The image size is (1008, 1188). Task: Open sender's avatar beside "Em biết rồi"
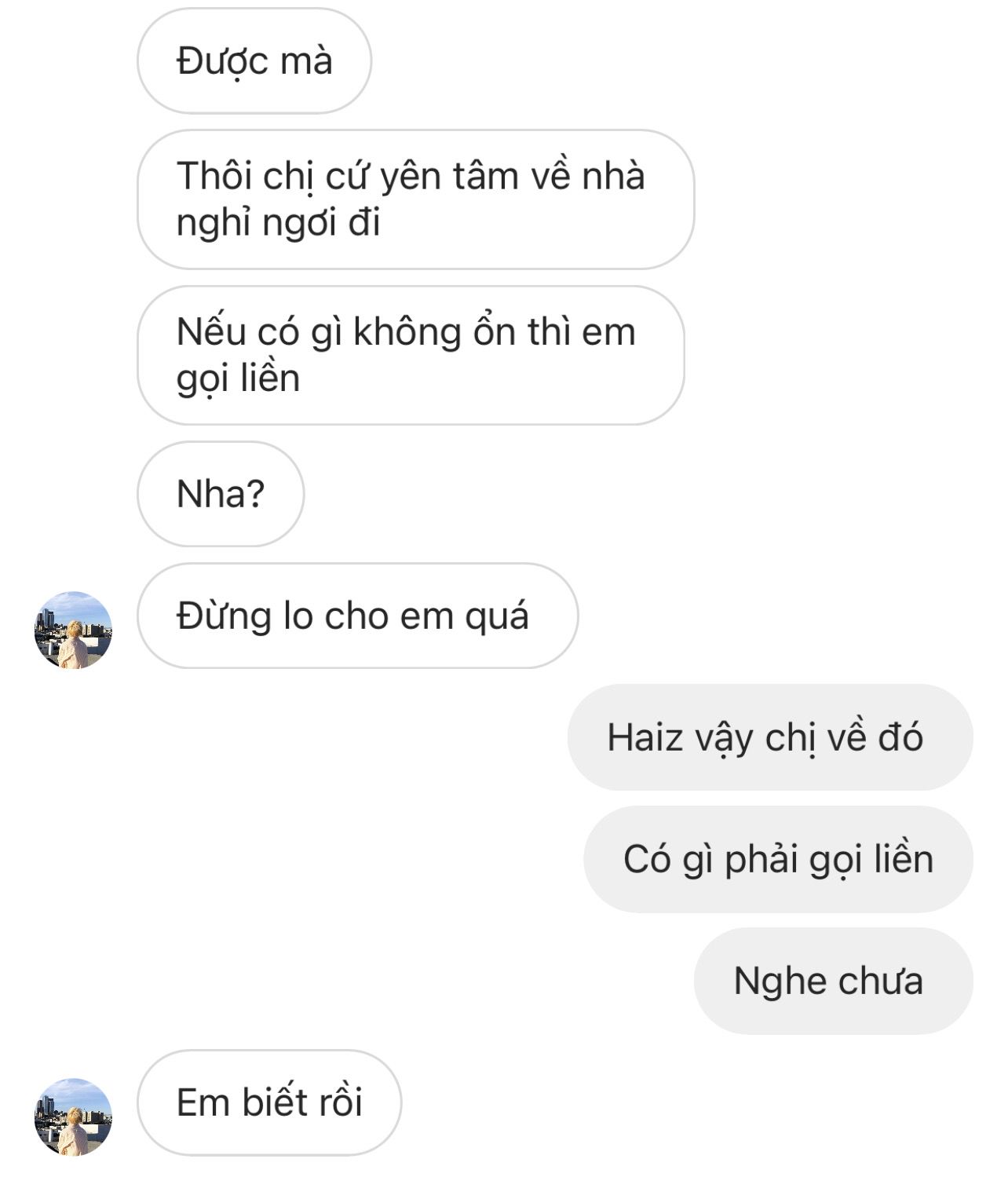(73, 1117)
